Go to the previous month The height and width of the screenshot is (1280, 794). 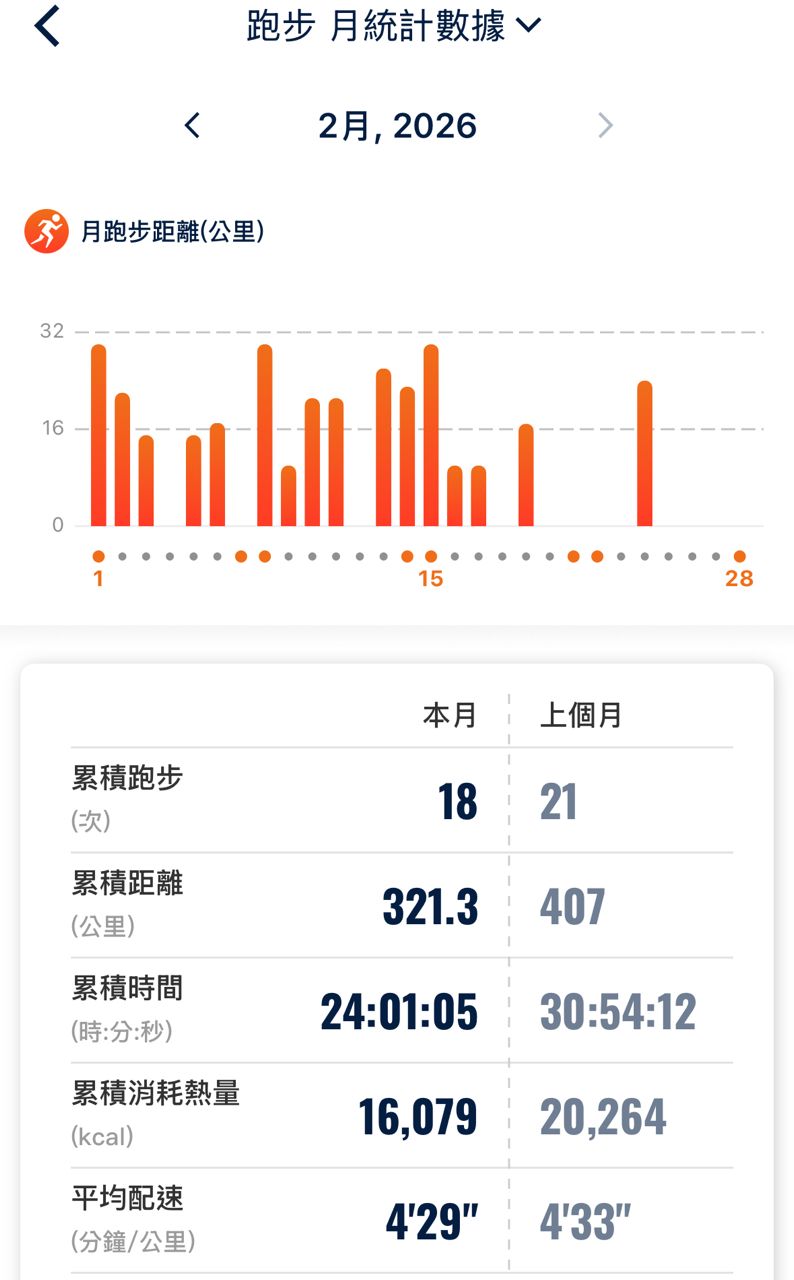click(x=192, y=126)
